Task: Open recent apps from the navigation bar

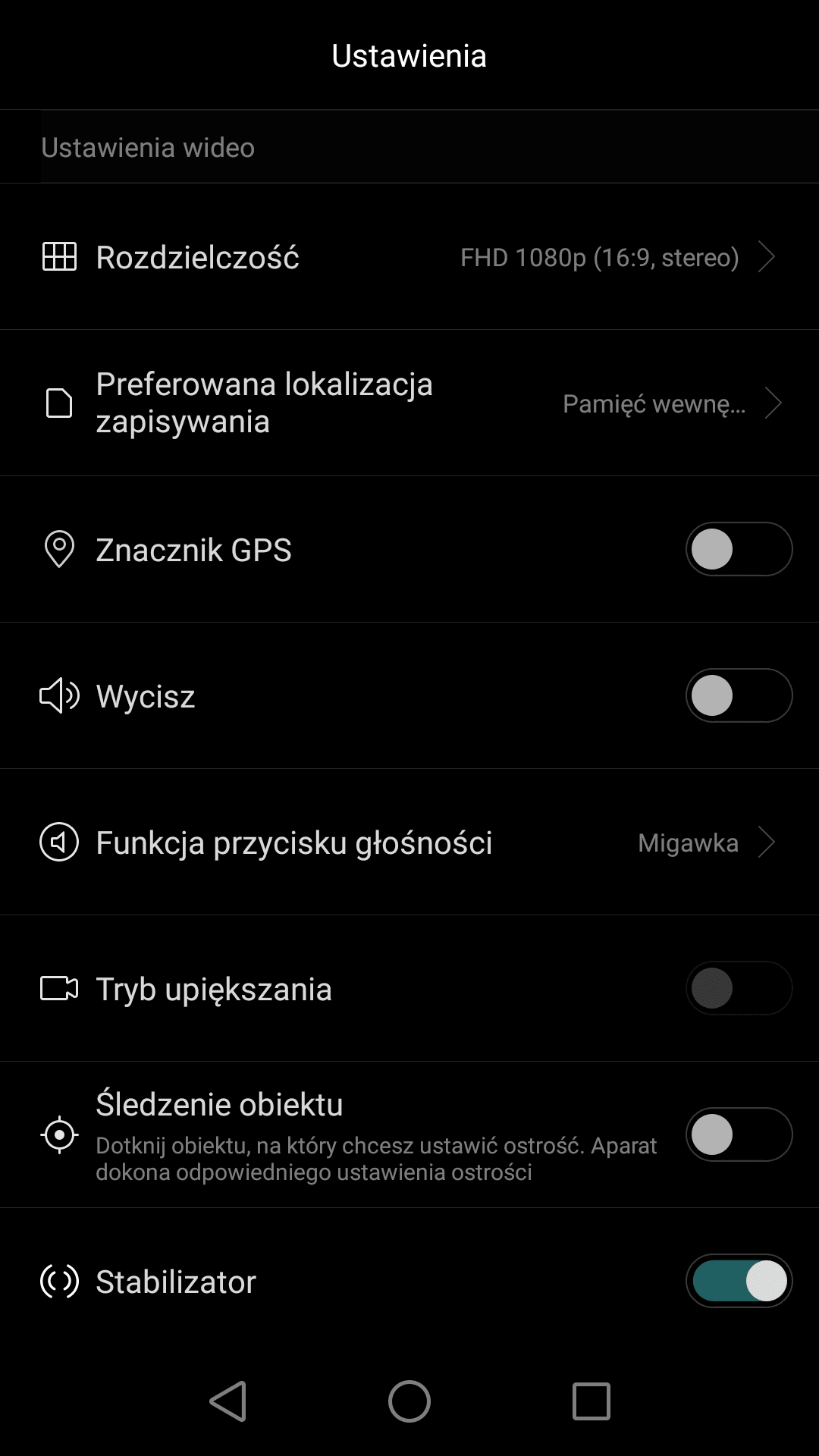Action: [591, 1401]
